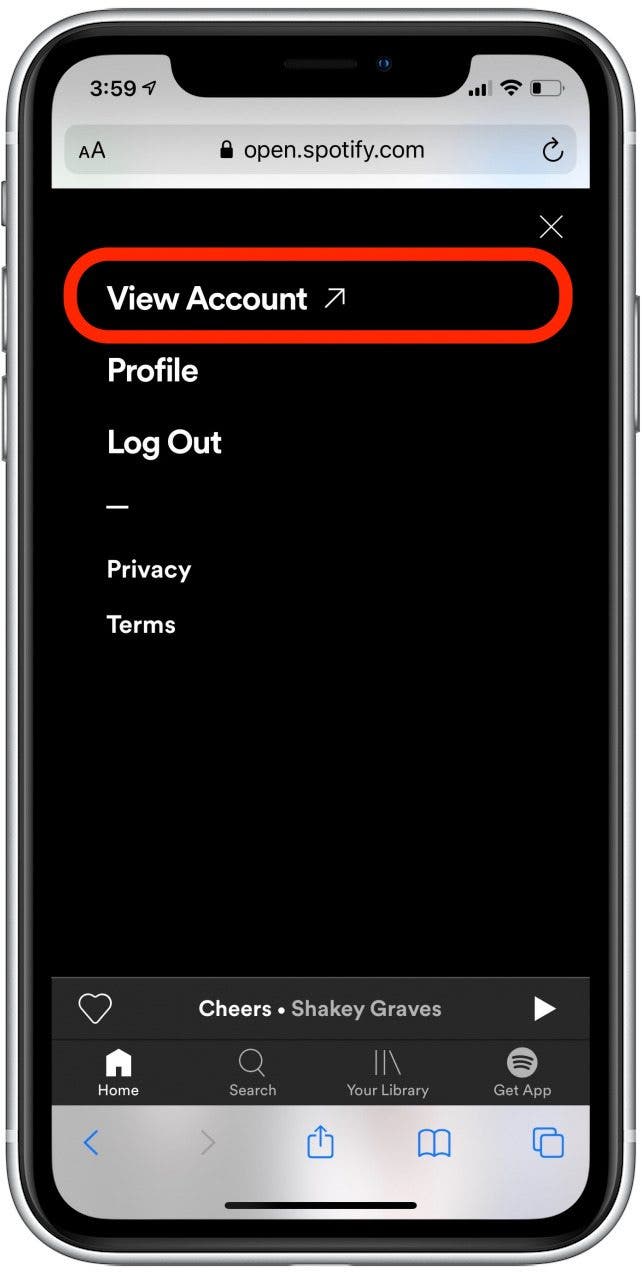642x1274 pixels.
Task: Open the Privacy link
Action: (149, 569)
